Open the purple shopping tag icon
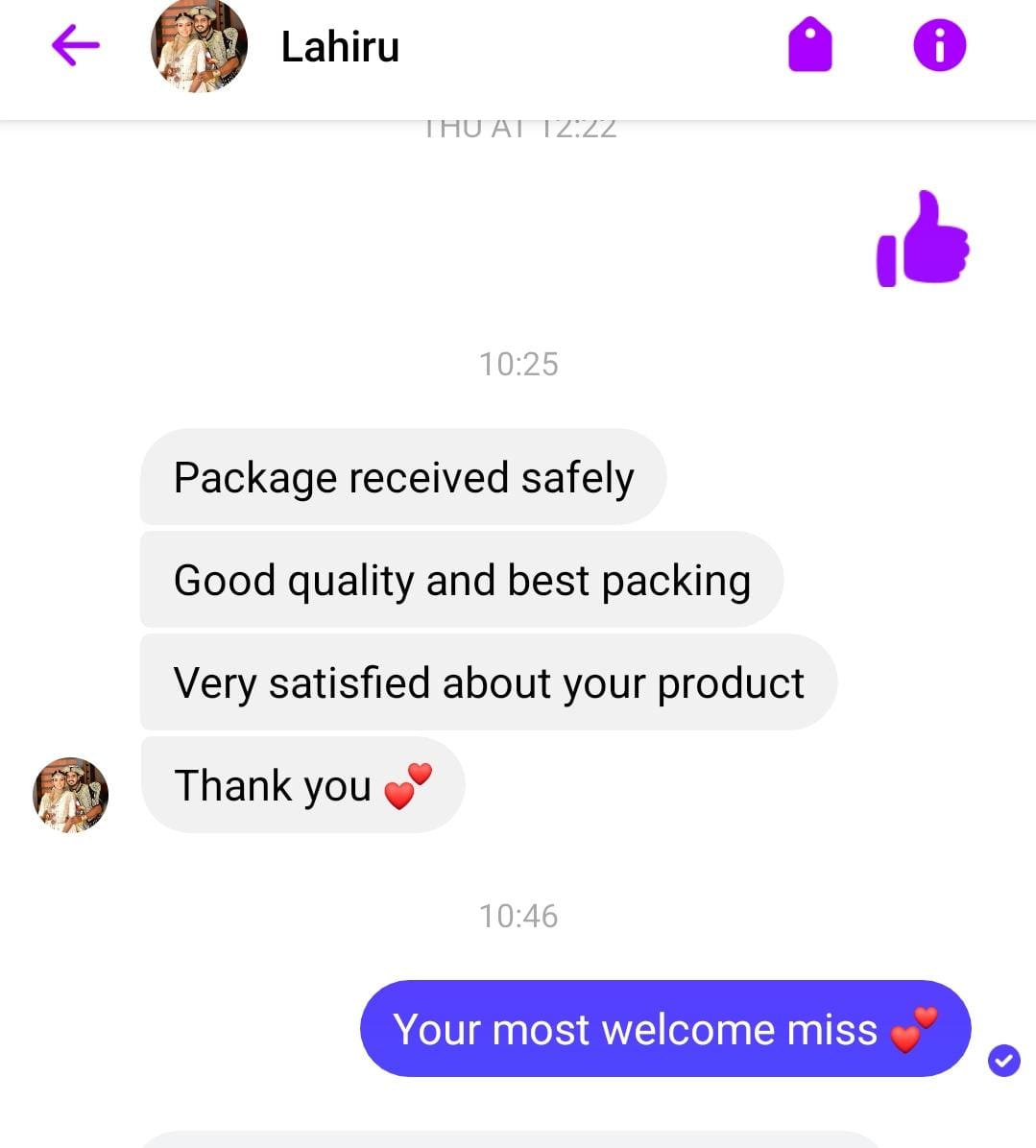Viewport: 1036px width, 1148px height. tap(809, 46)
